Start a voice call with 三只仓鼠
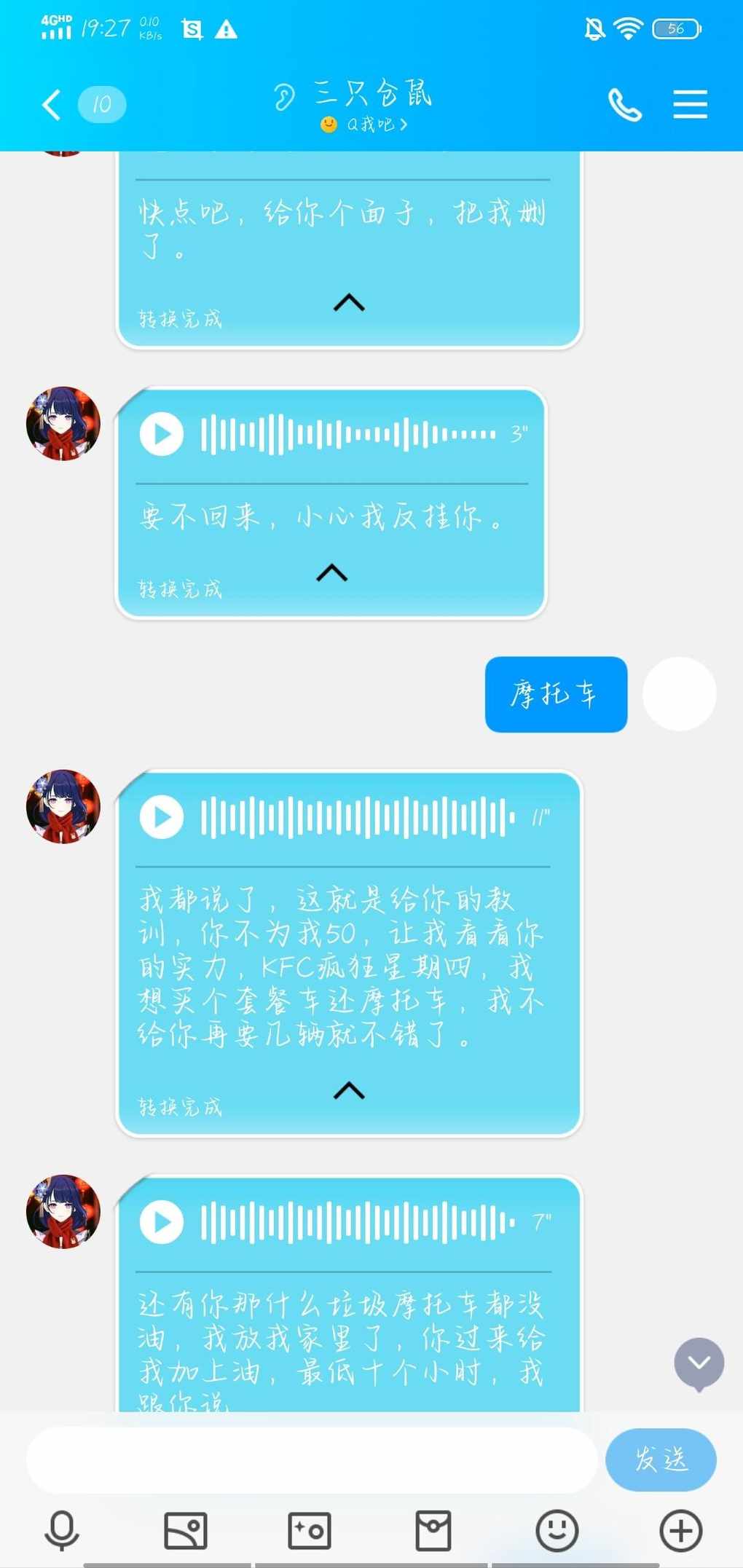 (624, 105)
